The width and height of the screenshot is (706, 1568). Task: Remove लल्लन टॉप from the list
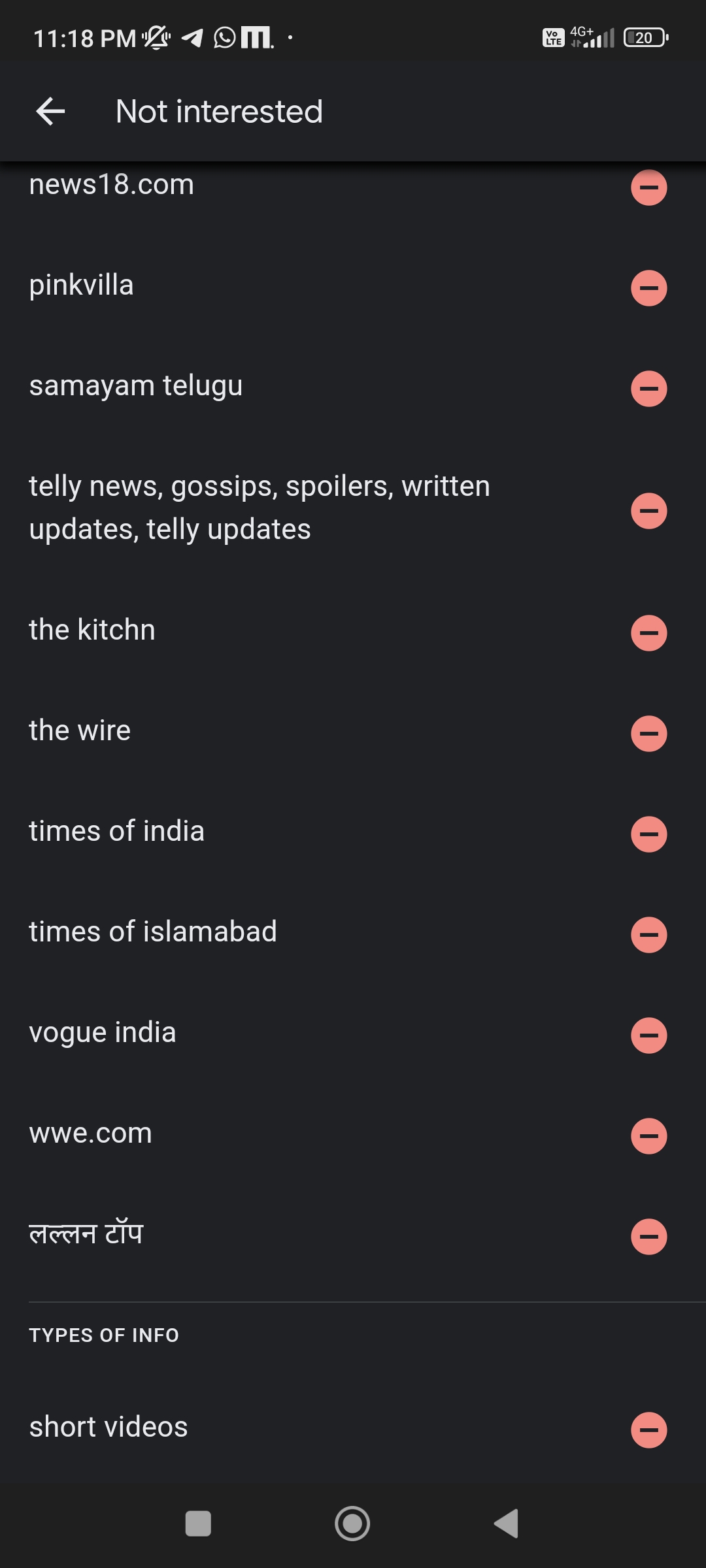coord(648,1237)
